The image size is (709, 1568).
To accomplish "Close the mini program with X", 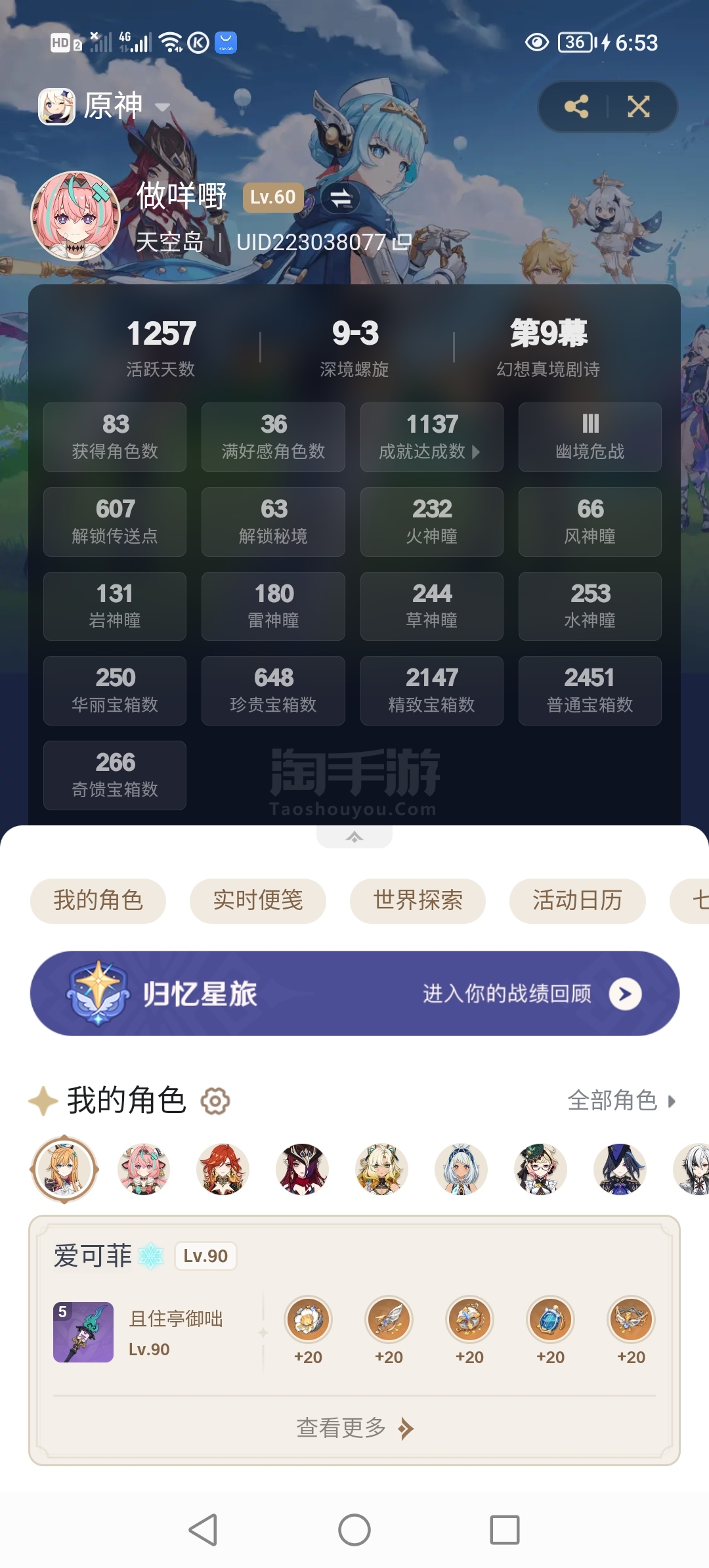I will pos(638,106).
